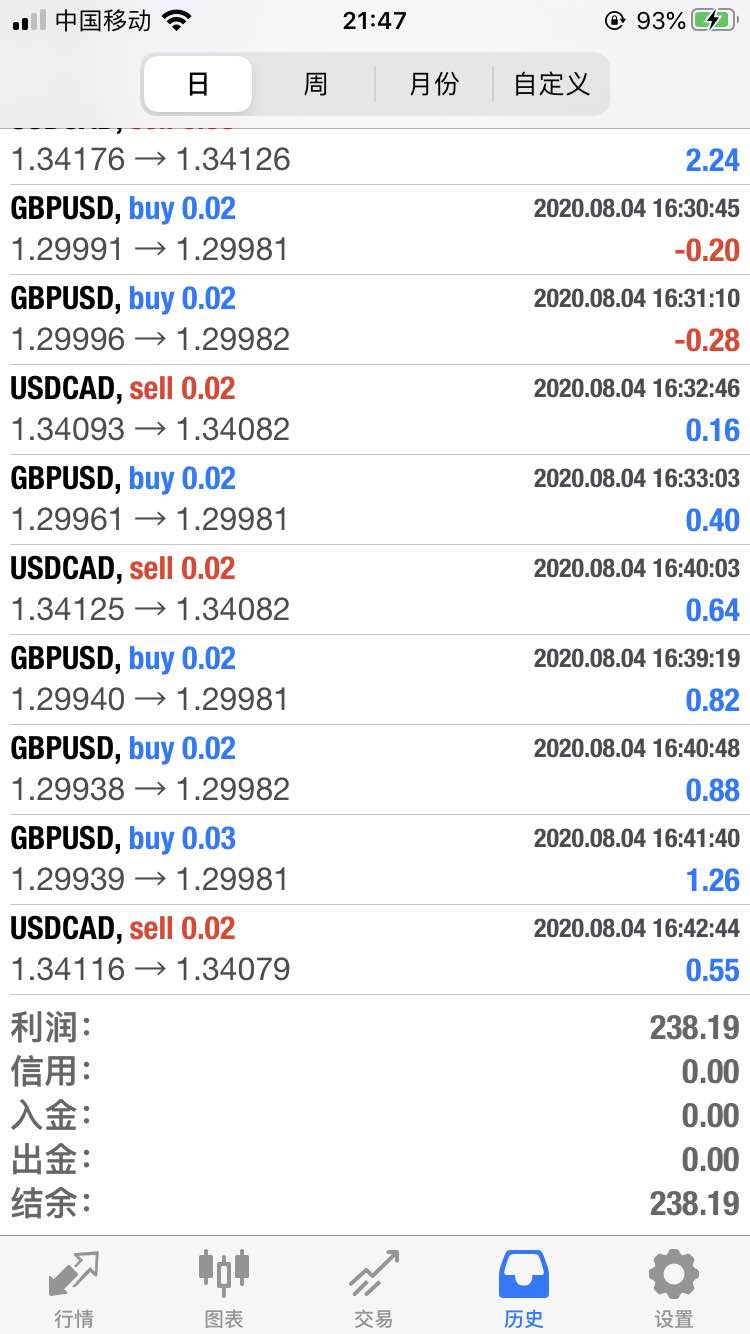Open the GBPUSD trade with 0.88 profit

click(375, 770)
